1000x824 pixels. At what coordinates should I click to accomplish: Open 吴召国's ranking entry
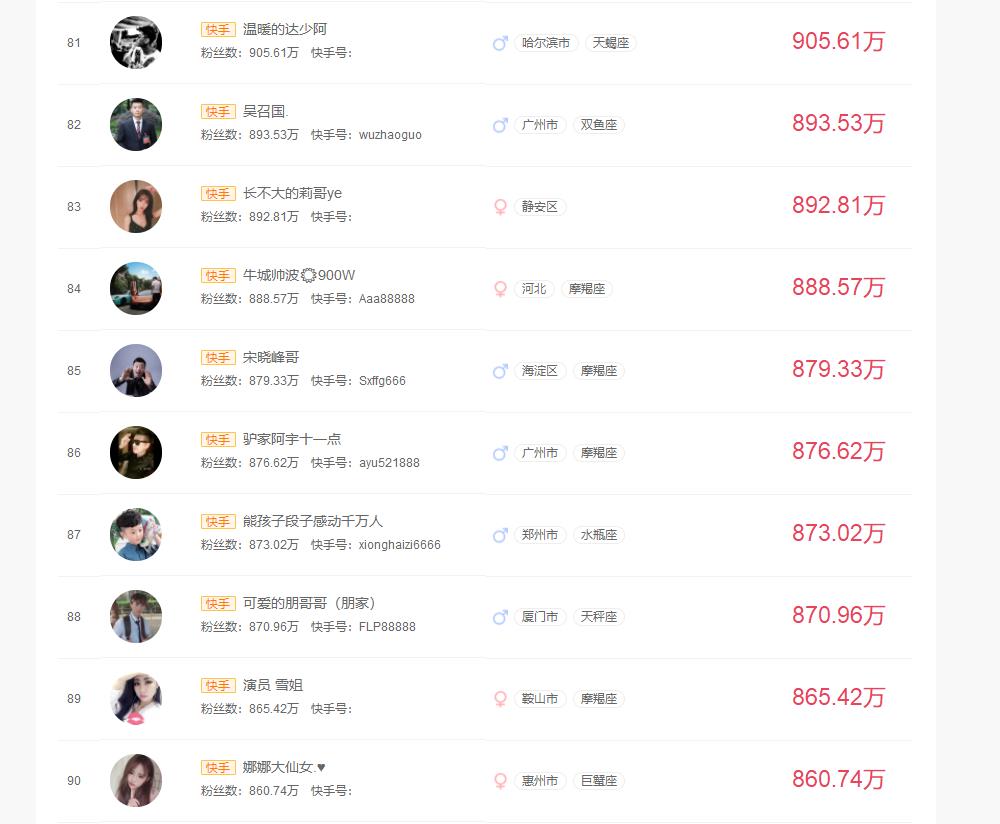(x=265, y=111)
